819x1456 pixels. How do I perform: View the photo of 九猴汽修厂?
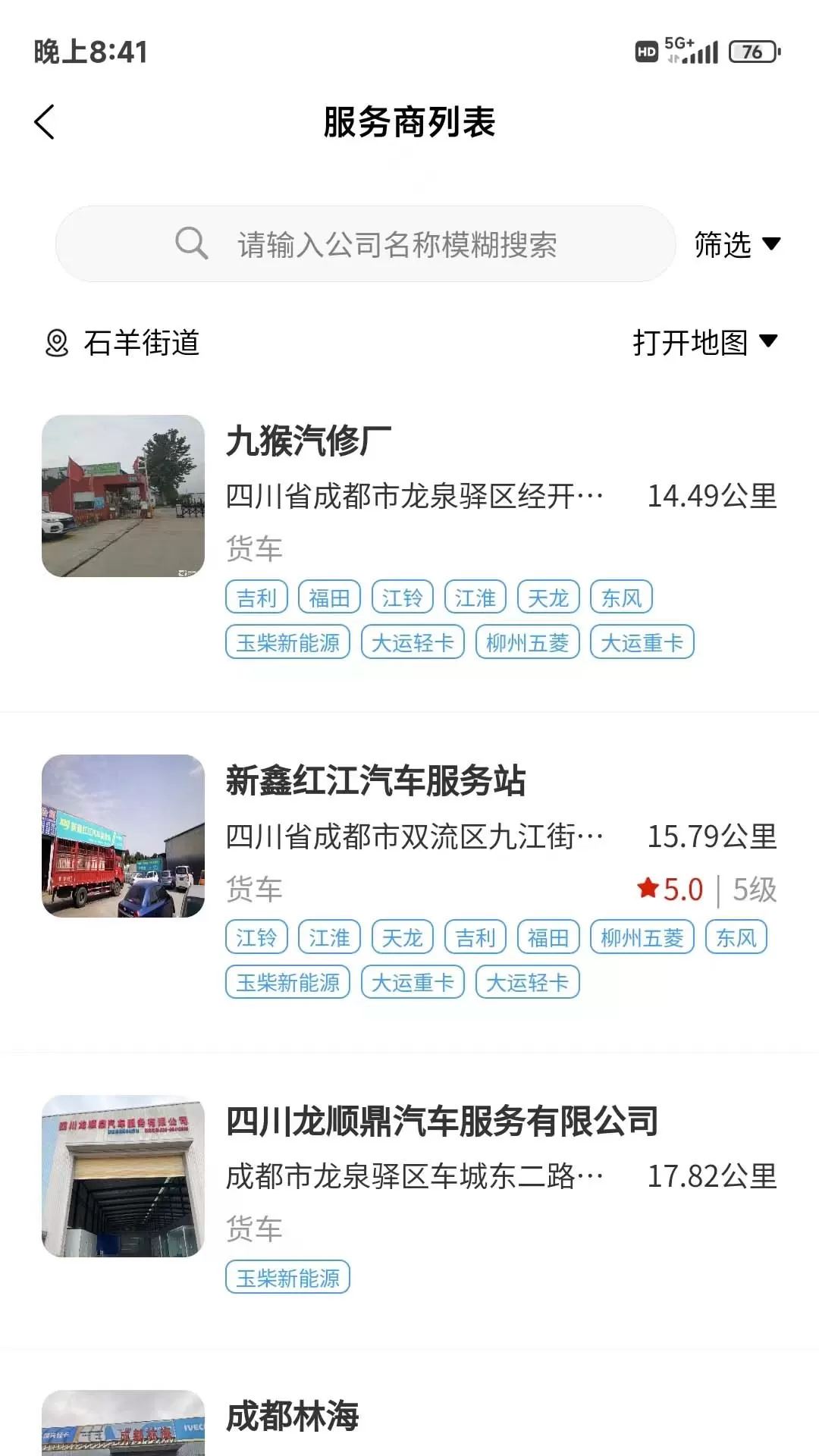coord(123,496)
